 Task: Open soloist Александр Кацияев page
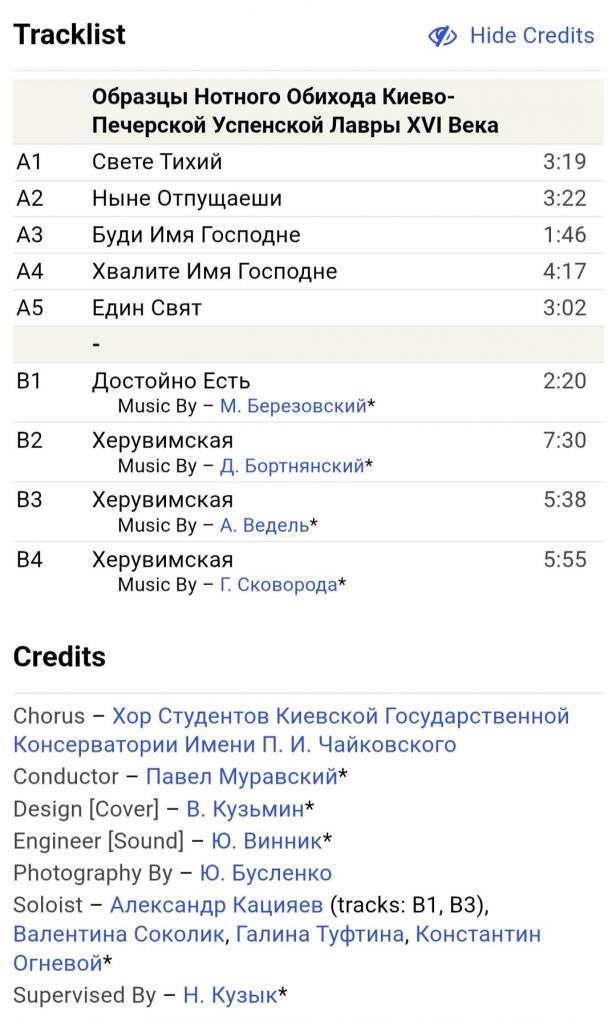click(x=216, y=905)
